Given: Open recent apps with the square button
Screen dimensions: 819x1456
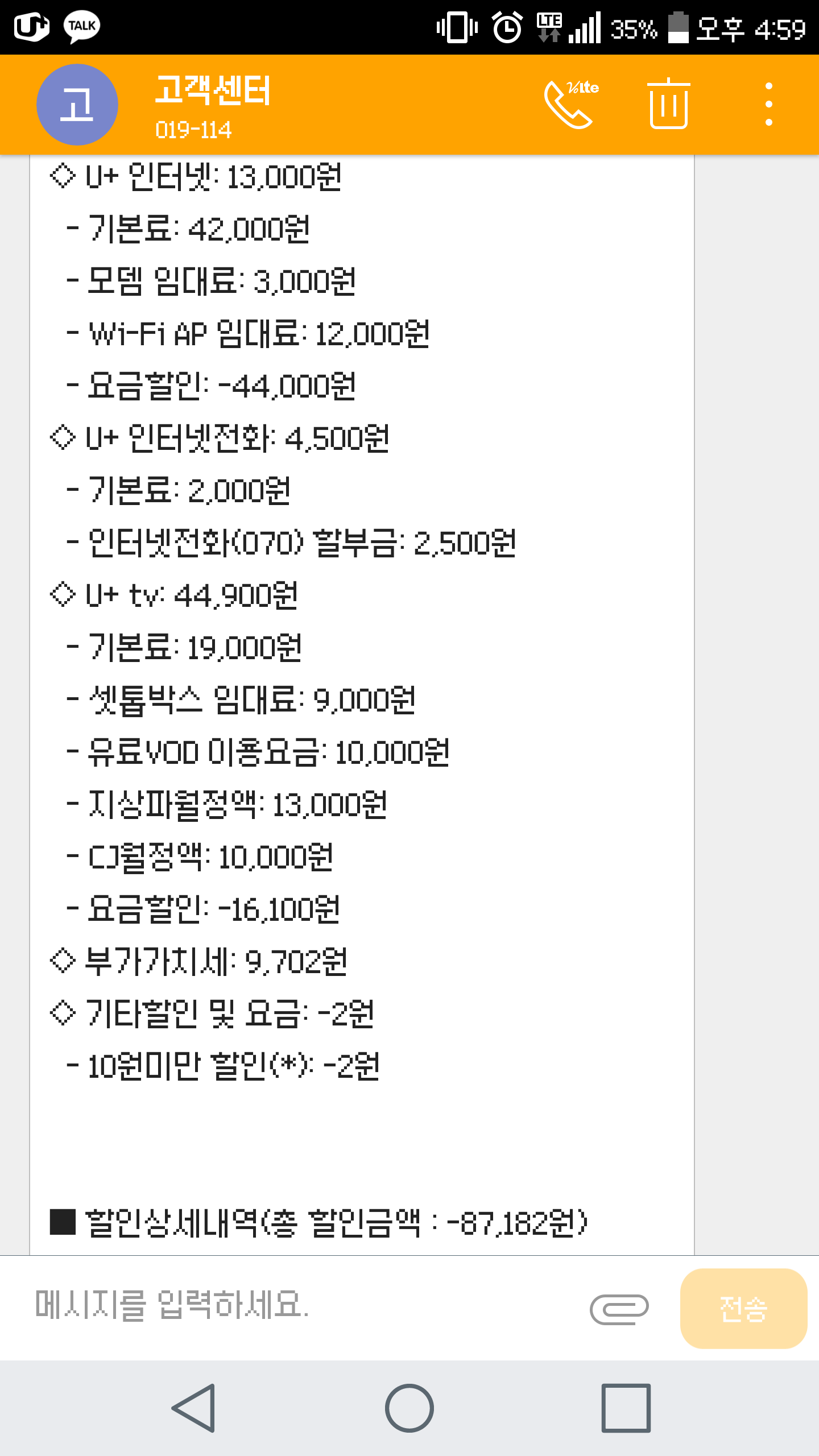Looking at the screenshot, I should point(626,1408).
